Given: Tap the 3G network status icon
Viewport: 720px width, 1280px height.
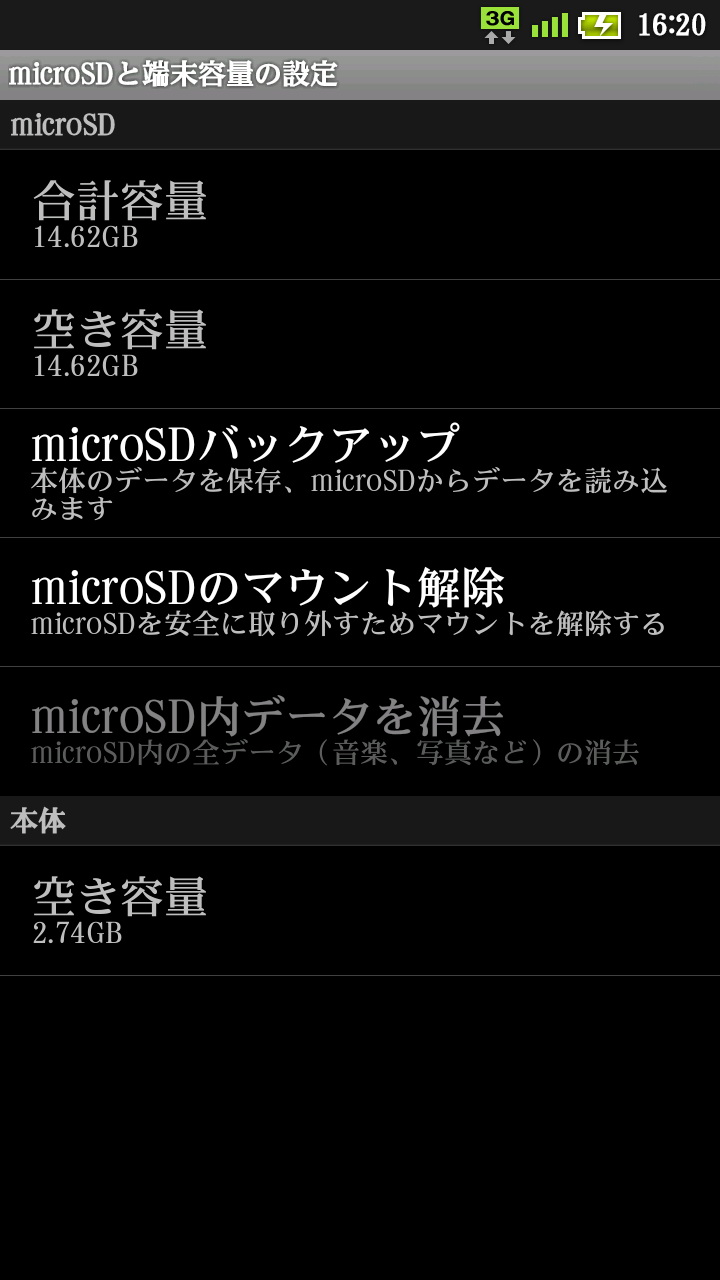Looking at the screenshot, I should [502, 17].
